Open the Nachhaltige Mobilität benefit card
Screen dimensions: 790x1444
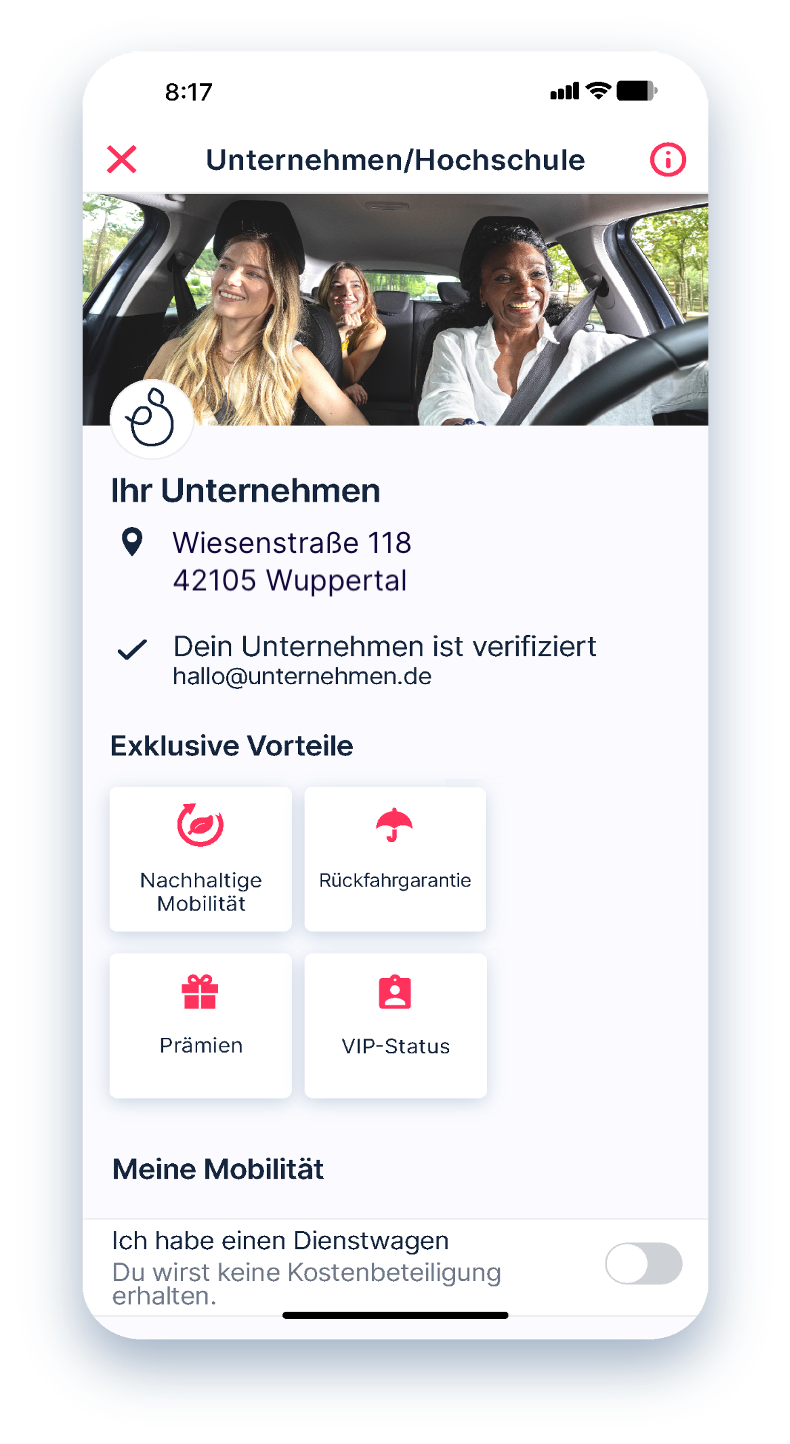[x=201, y=859]
